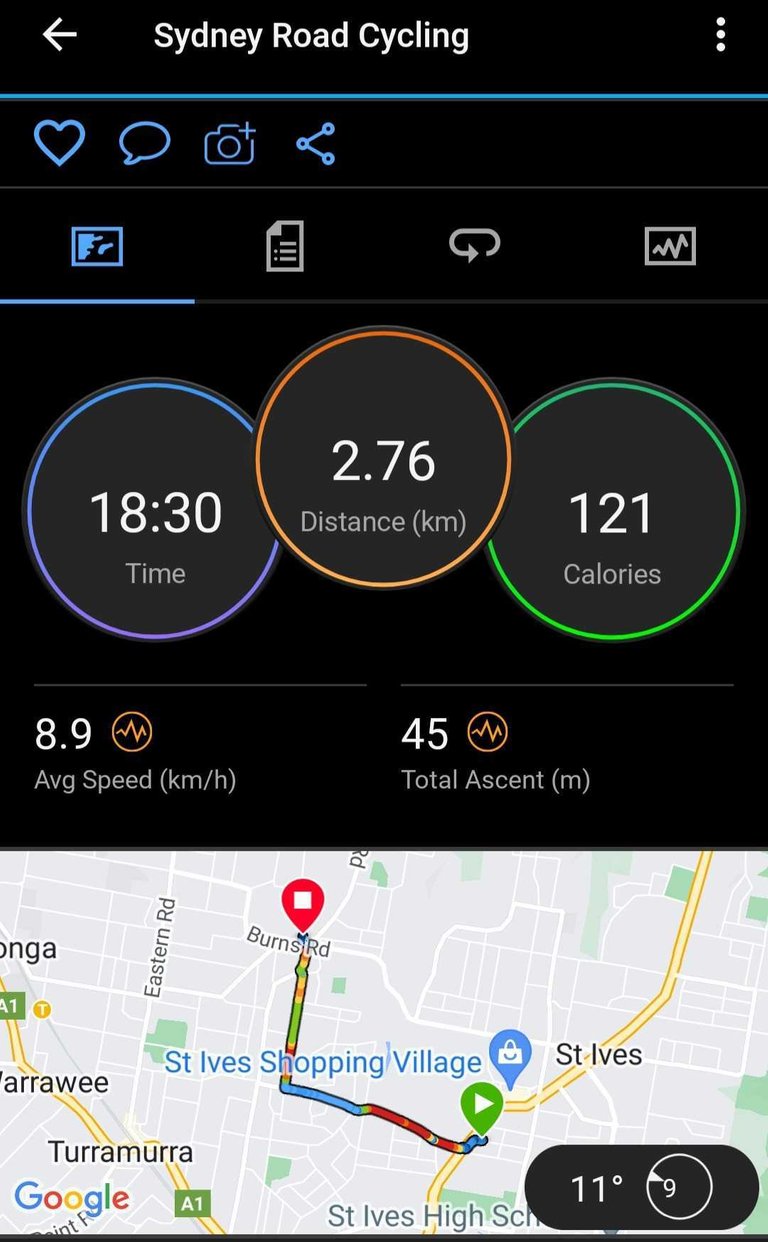Switch to the charts tab
768x1242 pixels.
click(x=670, y=246)
